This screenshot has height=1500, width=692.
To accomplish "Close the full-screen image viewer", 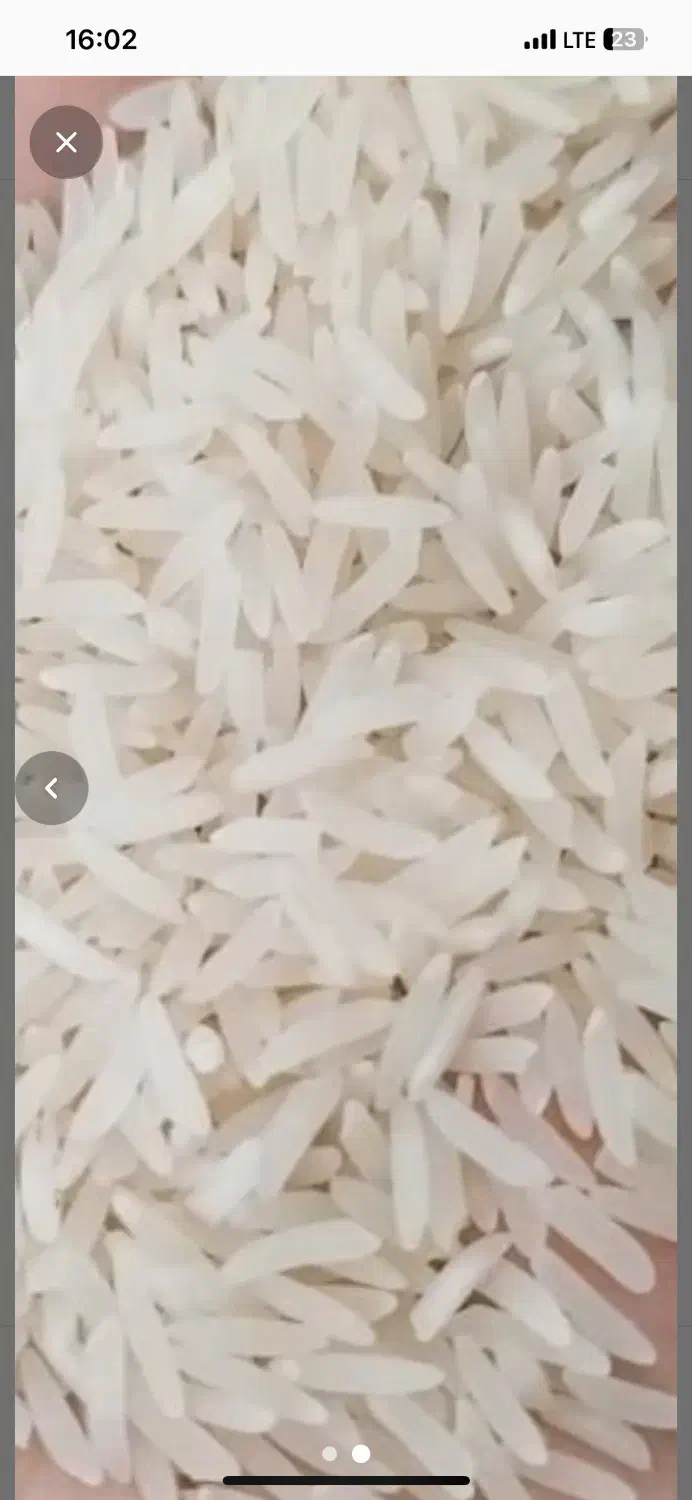I will 66,142.
